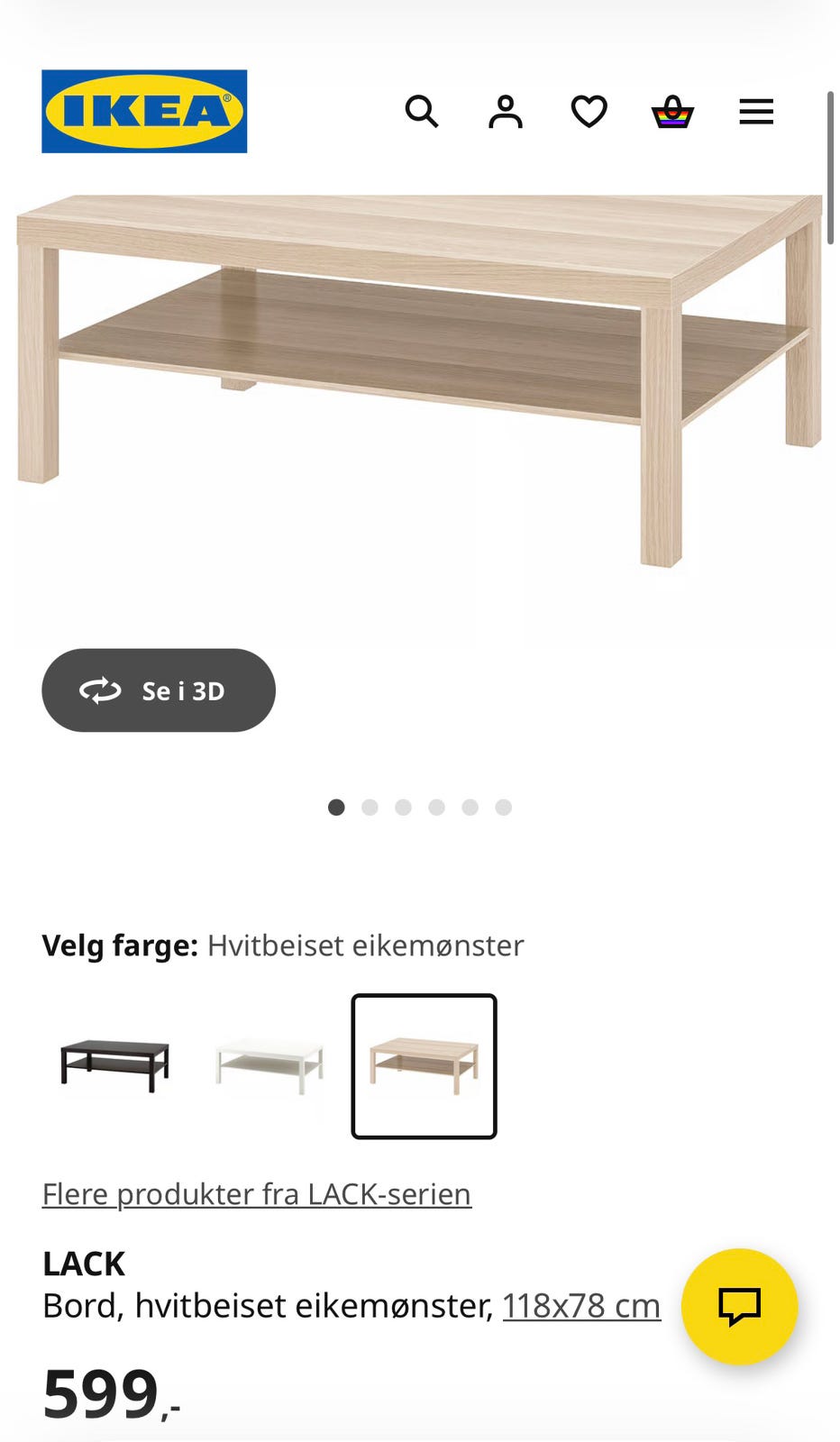Click the product photo of the table
840x1442 pixels.
click(420, 379)
